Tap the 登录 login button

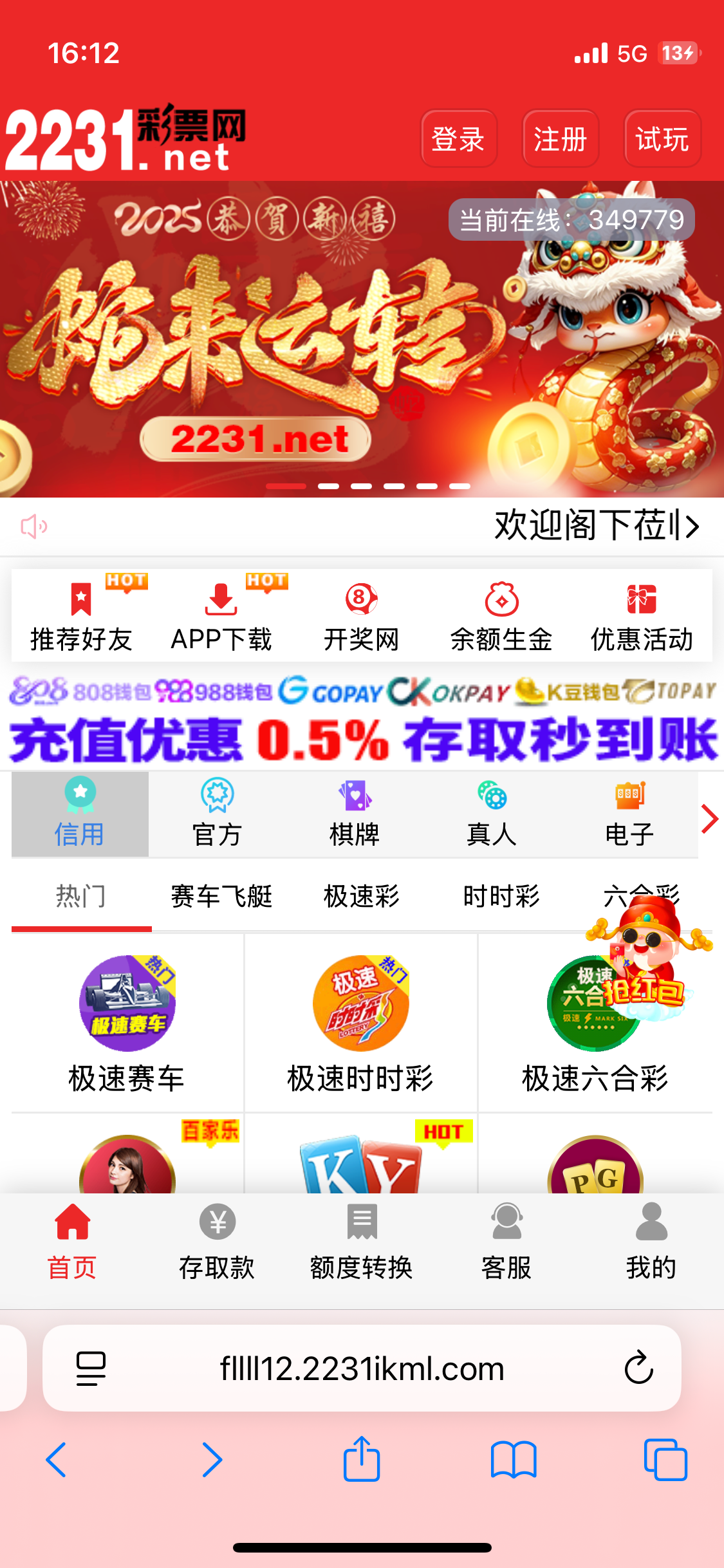(x=458, y=139)
